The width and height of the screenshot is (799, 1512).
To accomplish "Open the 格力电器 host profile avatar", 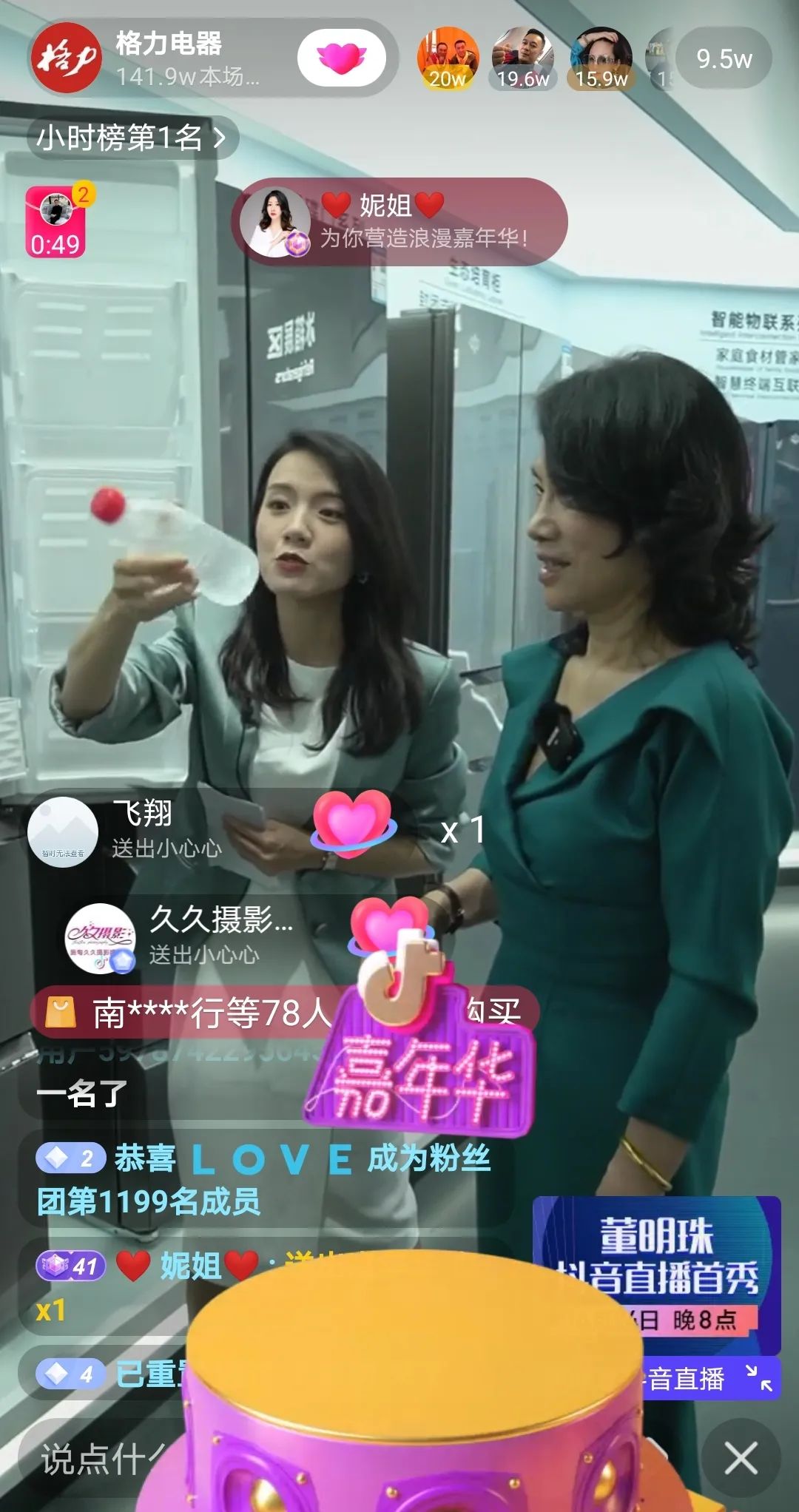I will (65, 58).
